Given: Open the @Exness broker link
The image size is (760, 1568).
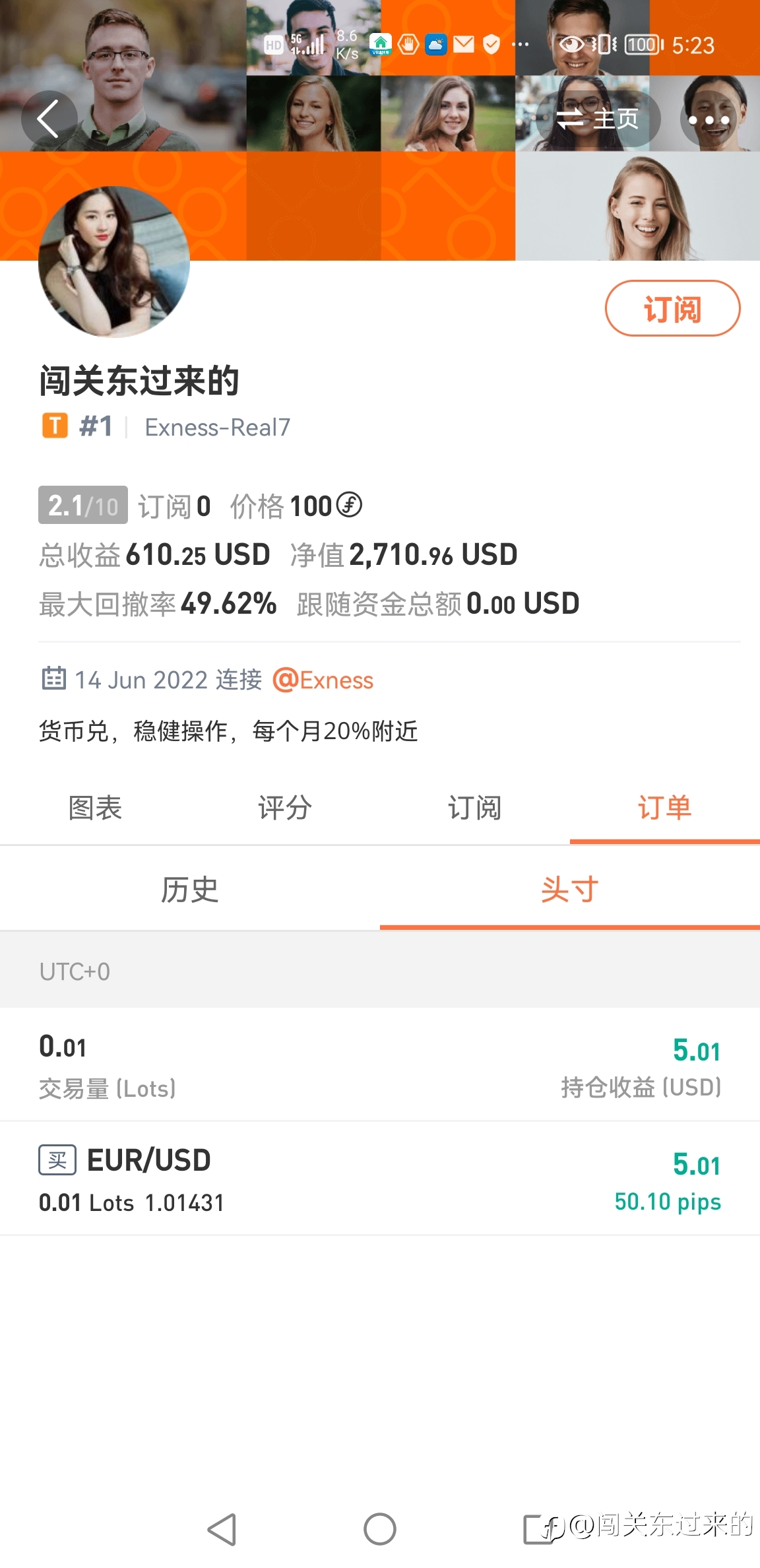Looking at the screenshot, I should coord(323,680).
